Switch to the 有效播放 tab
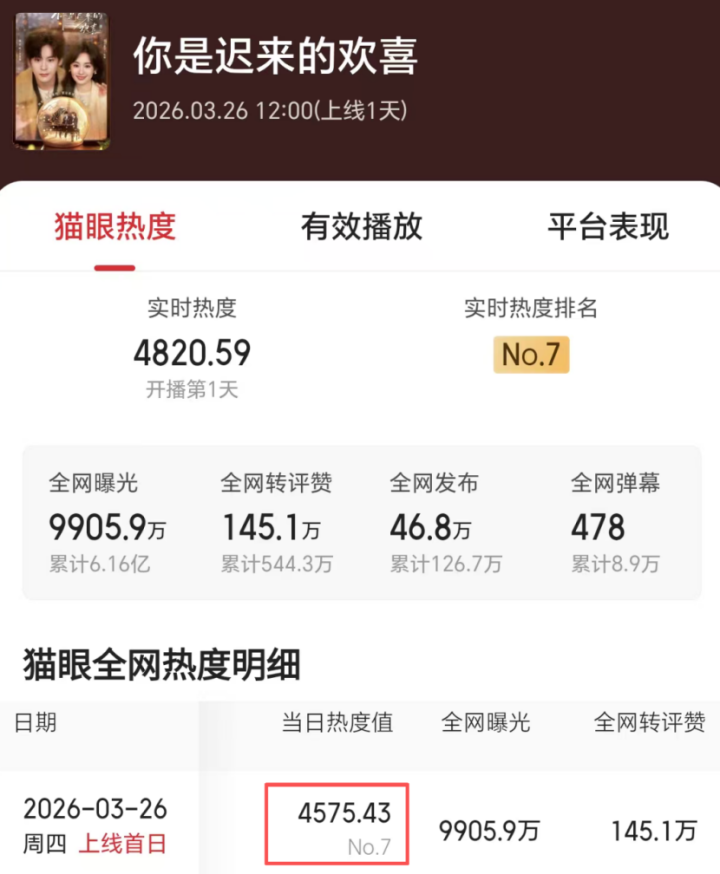720x874 pixels. pyautogui.click(x=361, y=227)
